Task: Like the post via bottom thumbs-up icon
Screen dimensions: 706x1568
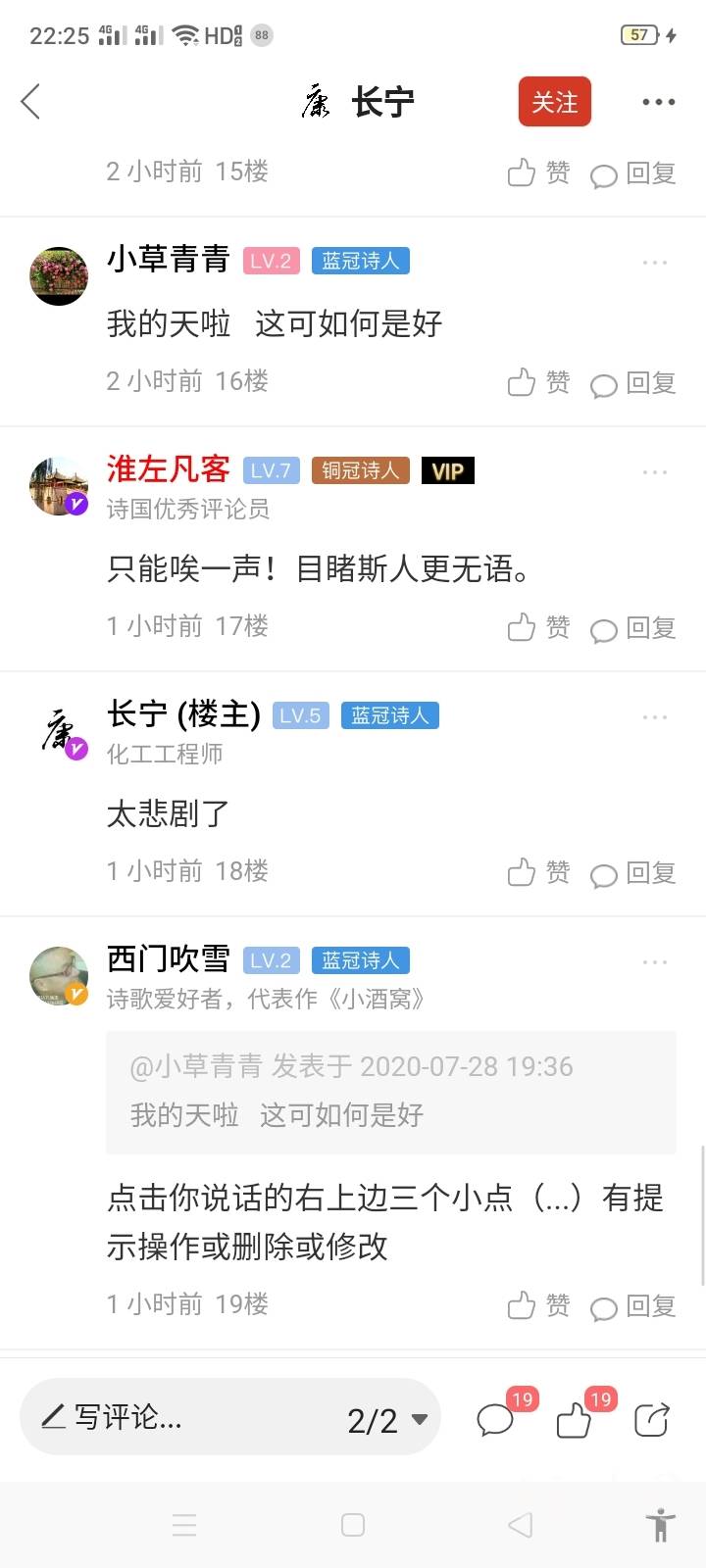Action: tap(575, 1419)
